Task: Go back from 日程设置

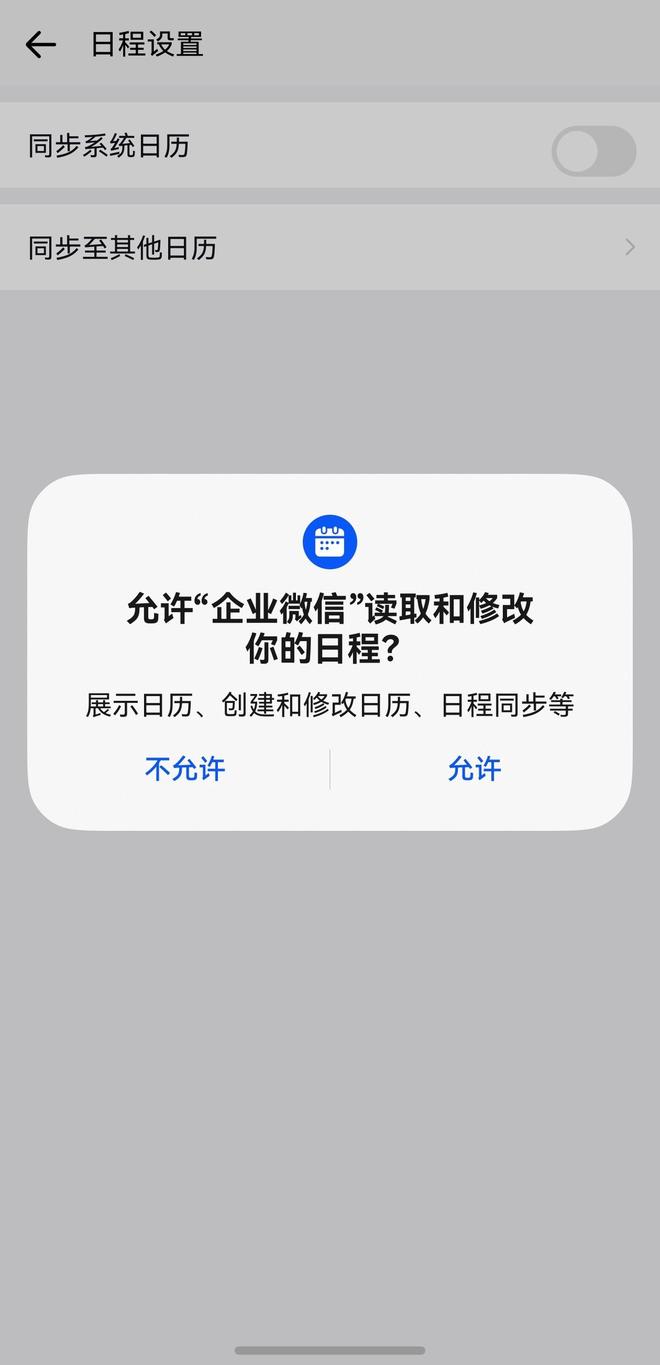Action: [x=40, y=45]
